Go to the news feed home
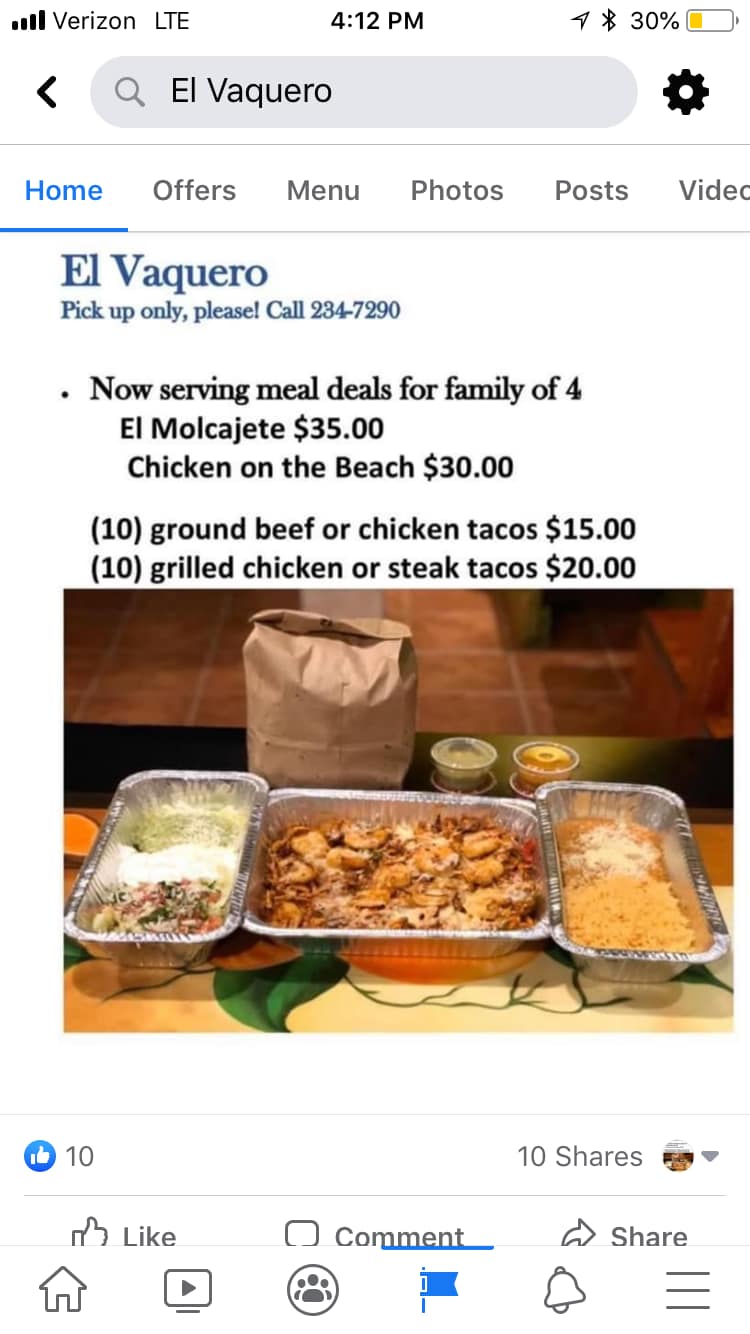 [x=62, y=1290]
